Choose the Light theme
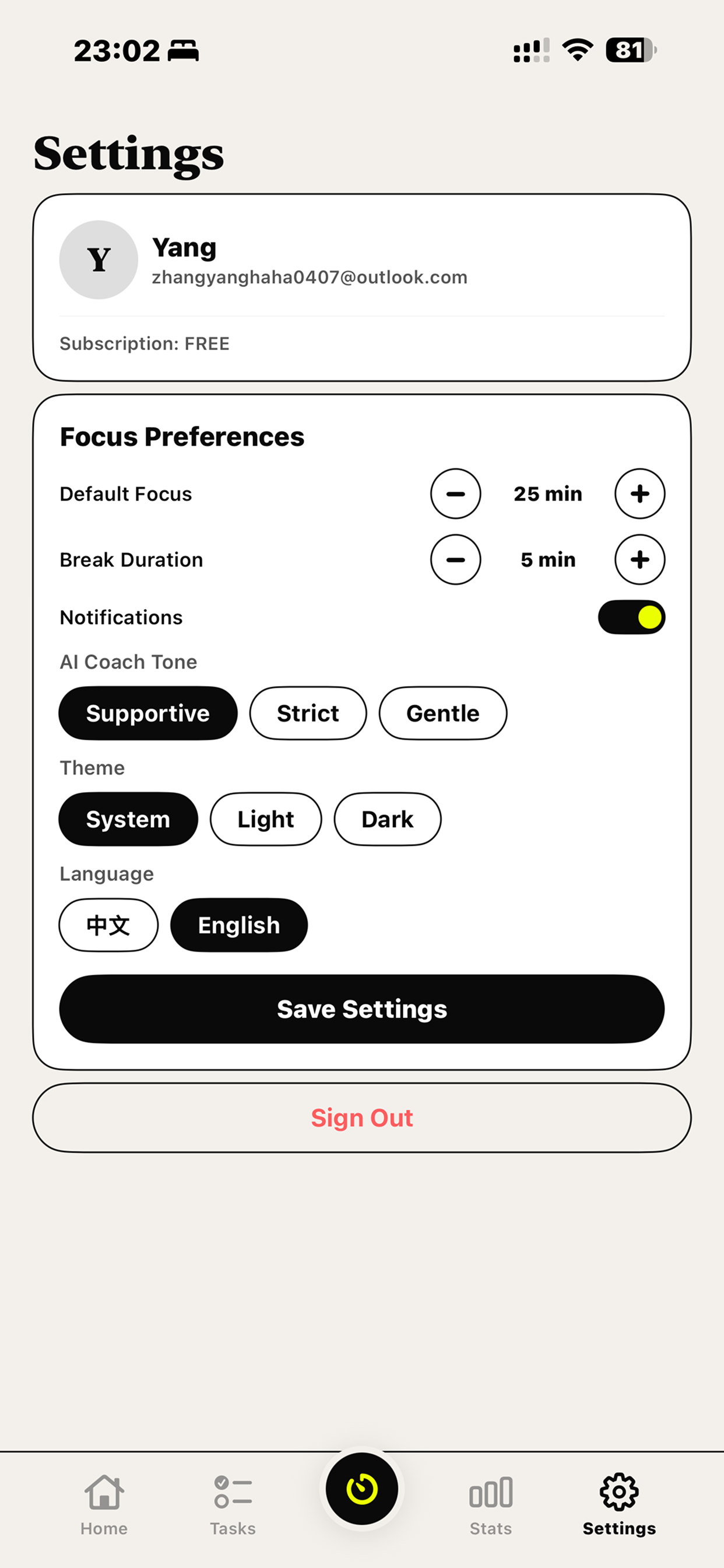This screenshot has height=1568, width=724. pyautogui.click(x=265, y=818)
